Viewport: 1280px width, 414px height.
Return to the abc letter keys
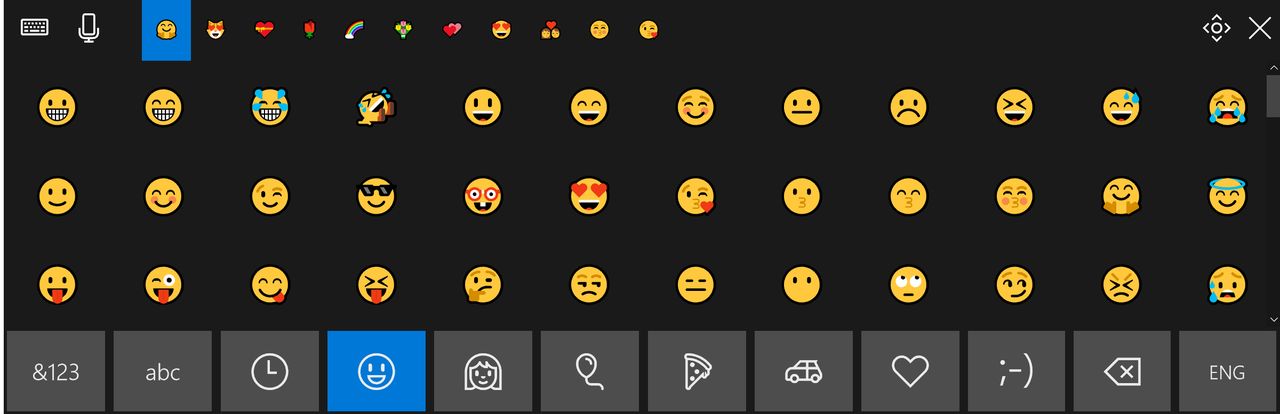[162, 372]
